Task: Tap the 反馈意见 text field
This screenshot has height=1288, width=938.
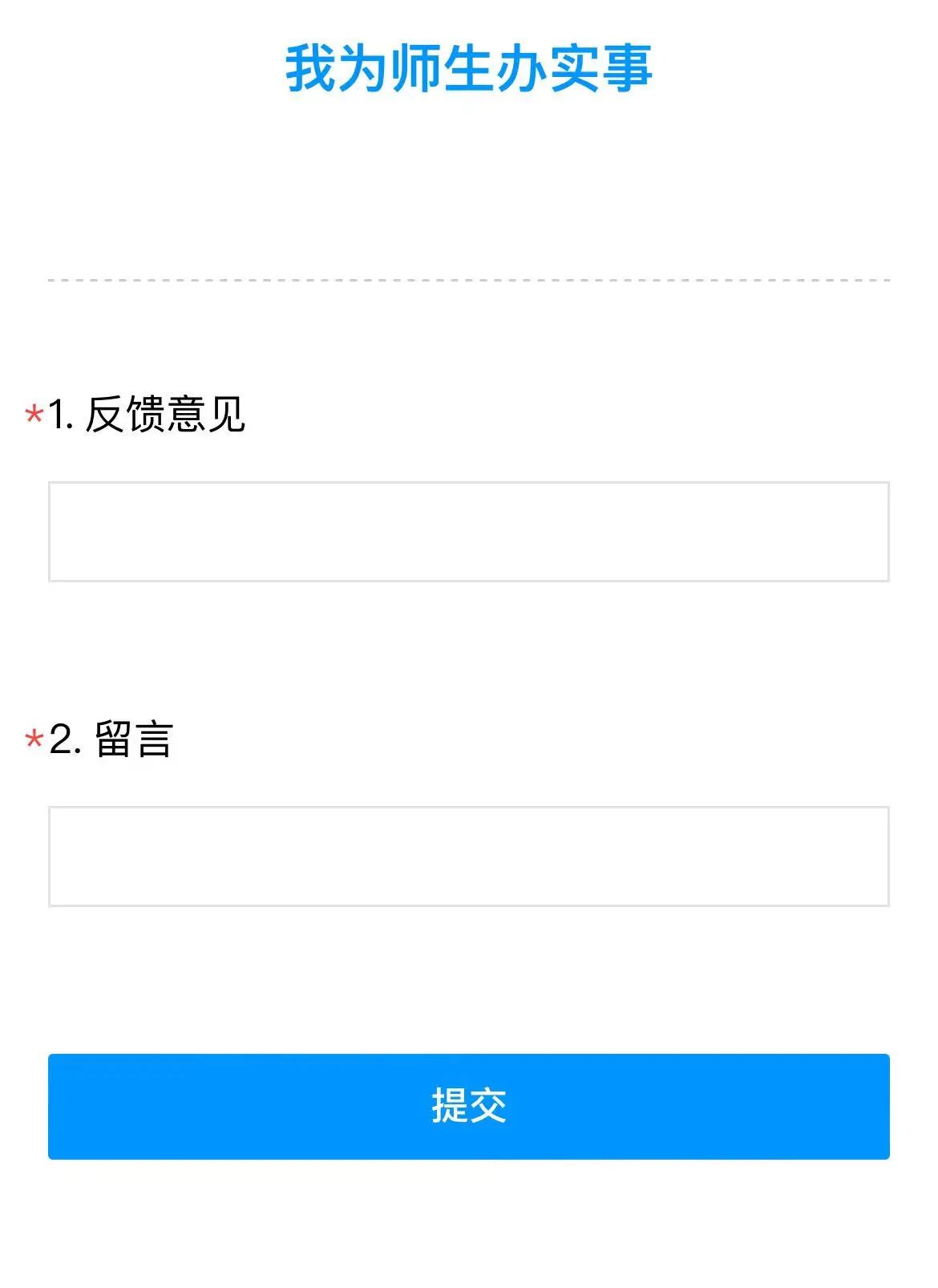Action: [469, 532]
